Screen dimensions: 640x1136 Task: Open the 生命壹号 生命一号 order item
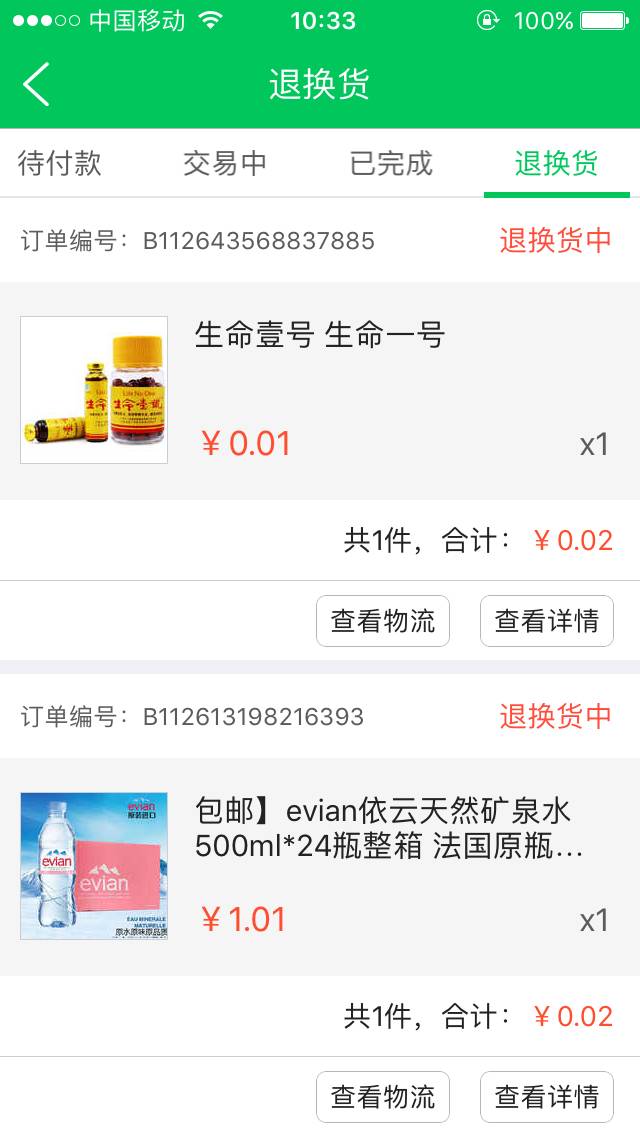(x=320, y=390)
